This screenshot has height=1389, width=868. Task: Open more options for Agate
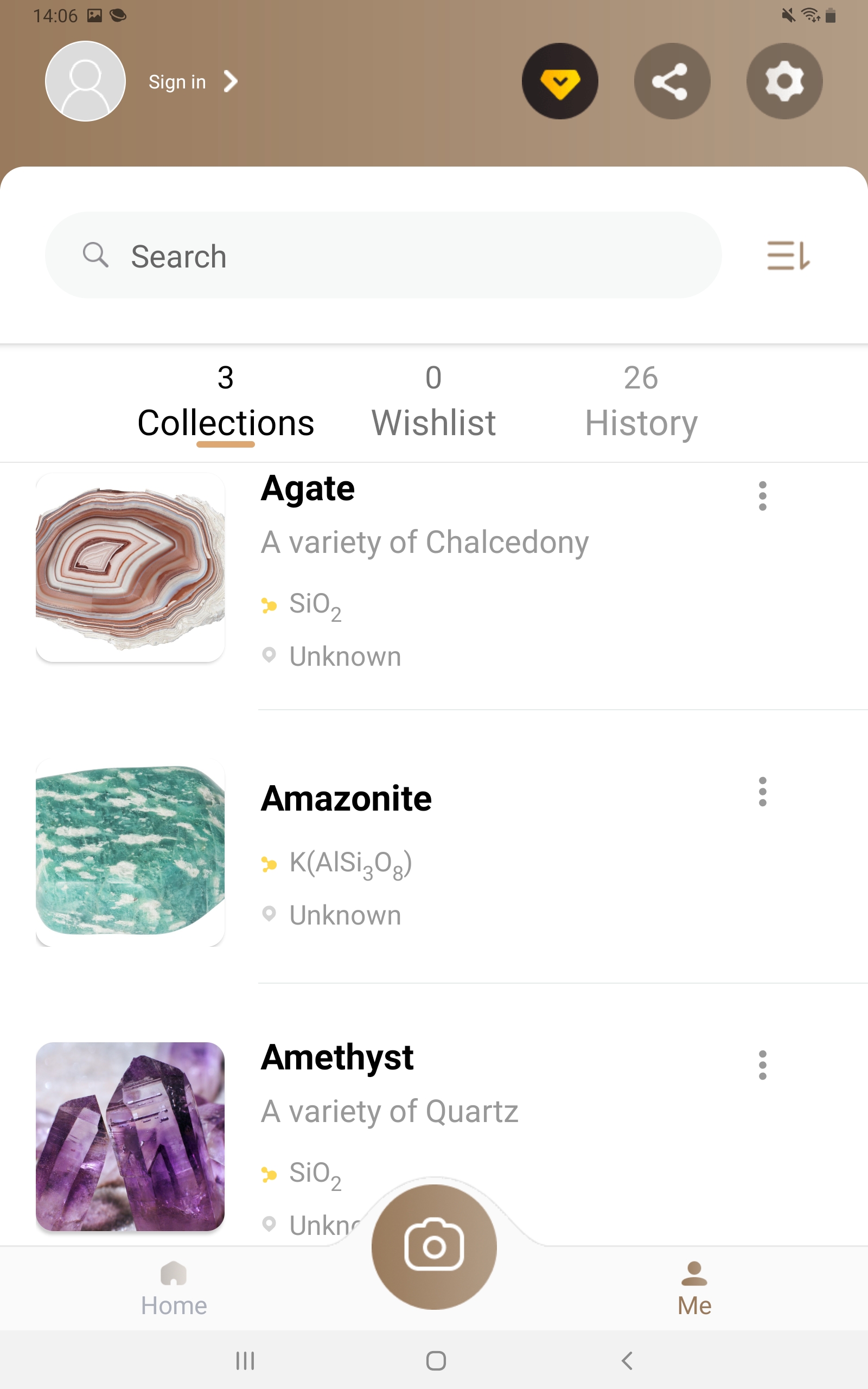coord(762,496)
